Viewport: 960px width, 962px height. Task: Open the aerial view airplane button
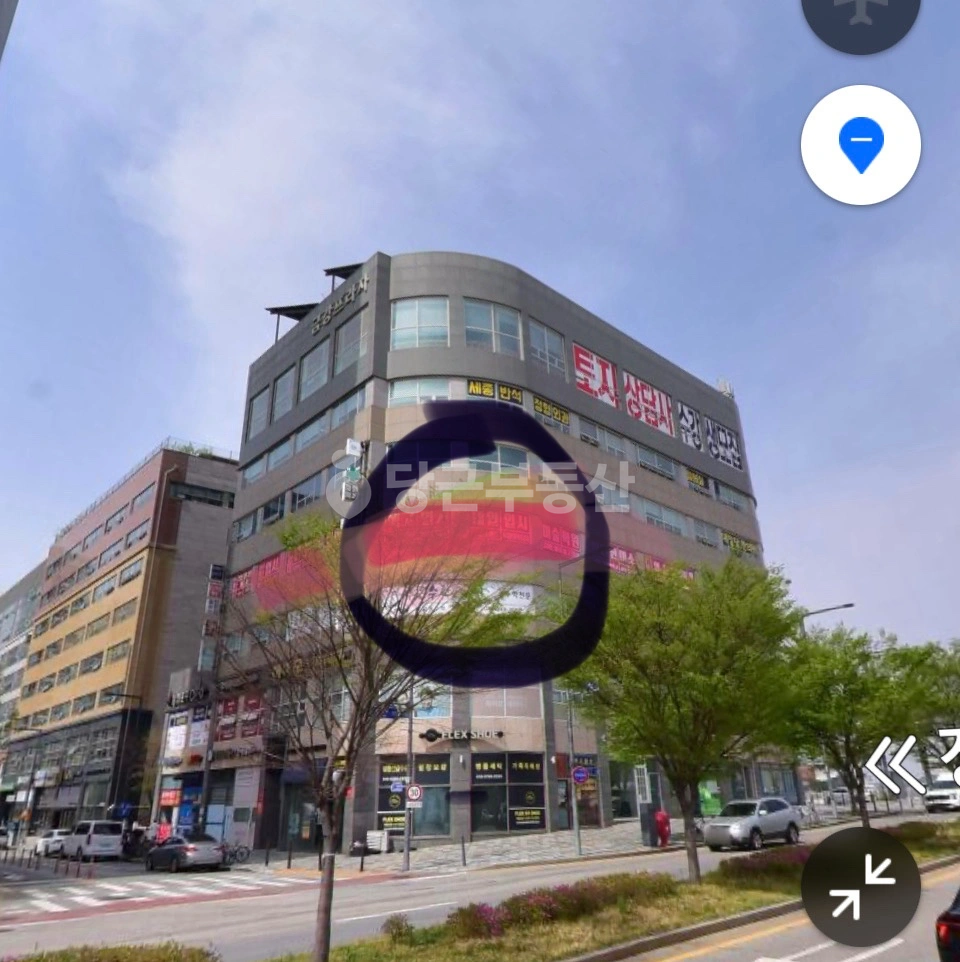click(x=861, y=18)
